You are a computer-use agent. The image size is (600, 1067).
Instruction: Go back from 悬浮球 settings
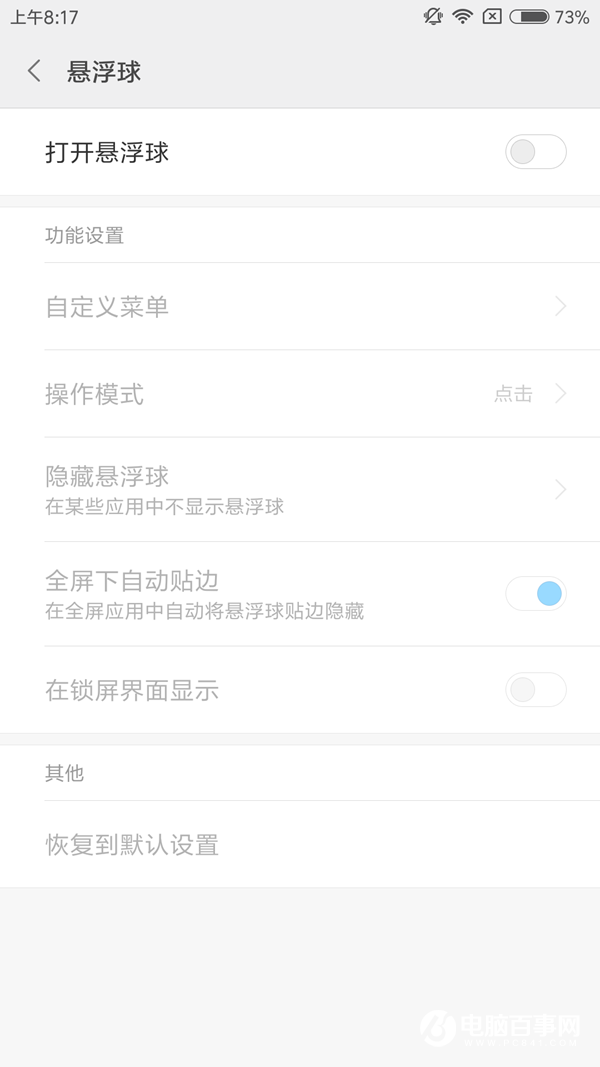coord(35,71)
